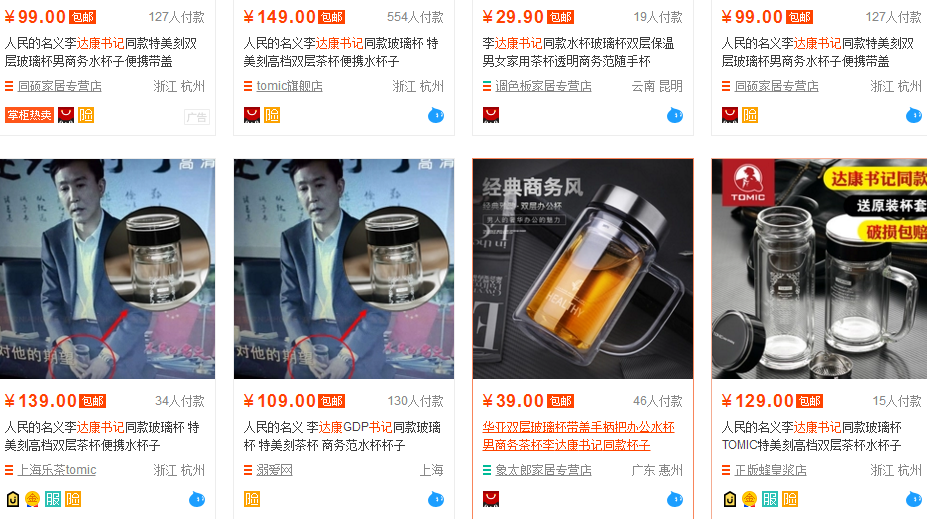Open the ¥129.00 TOMIC cup image

(819, 269)
